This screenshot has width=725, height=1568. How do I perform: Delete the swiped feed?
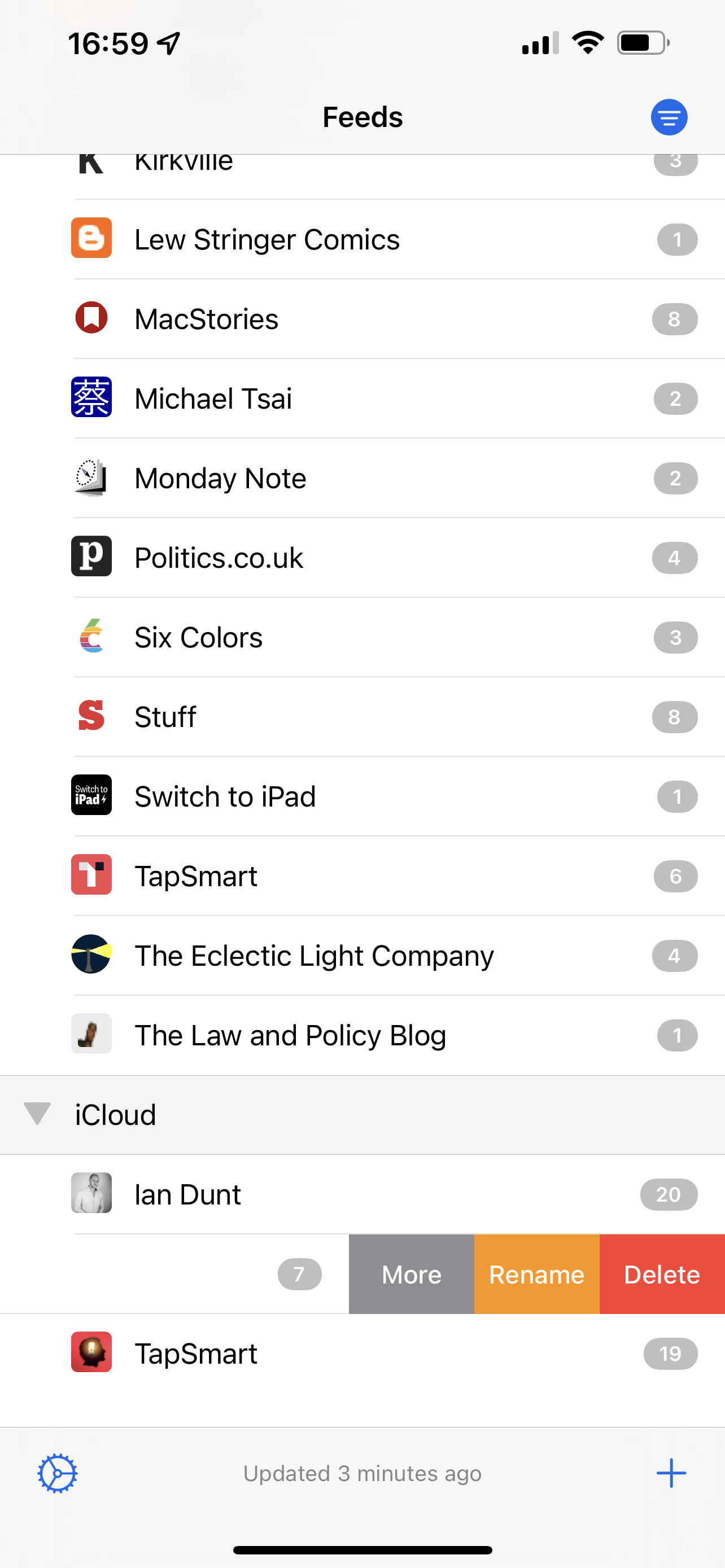[662, 1274]
